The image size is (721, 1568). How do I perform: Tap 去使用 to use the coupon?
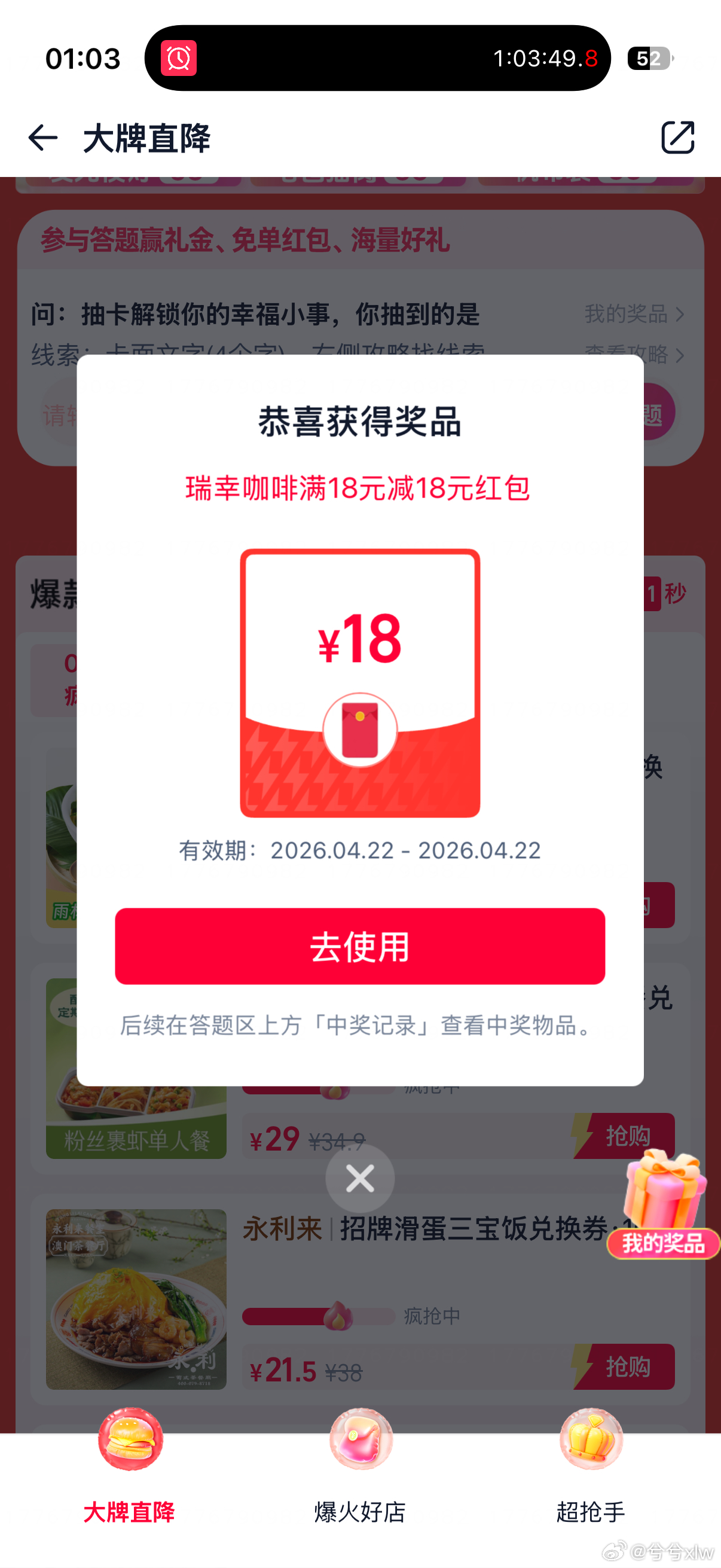359,946
